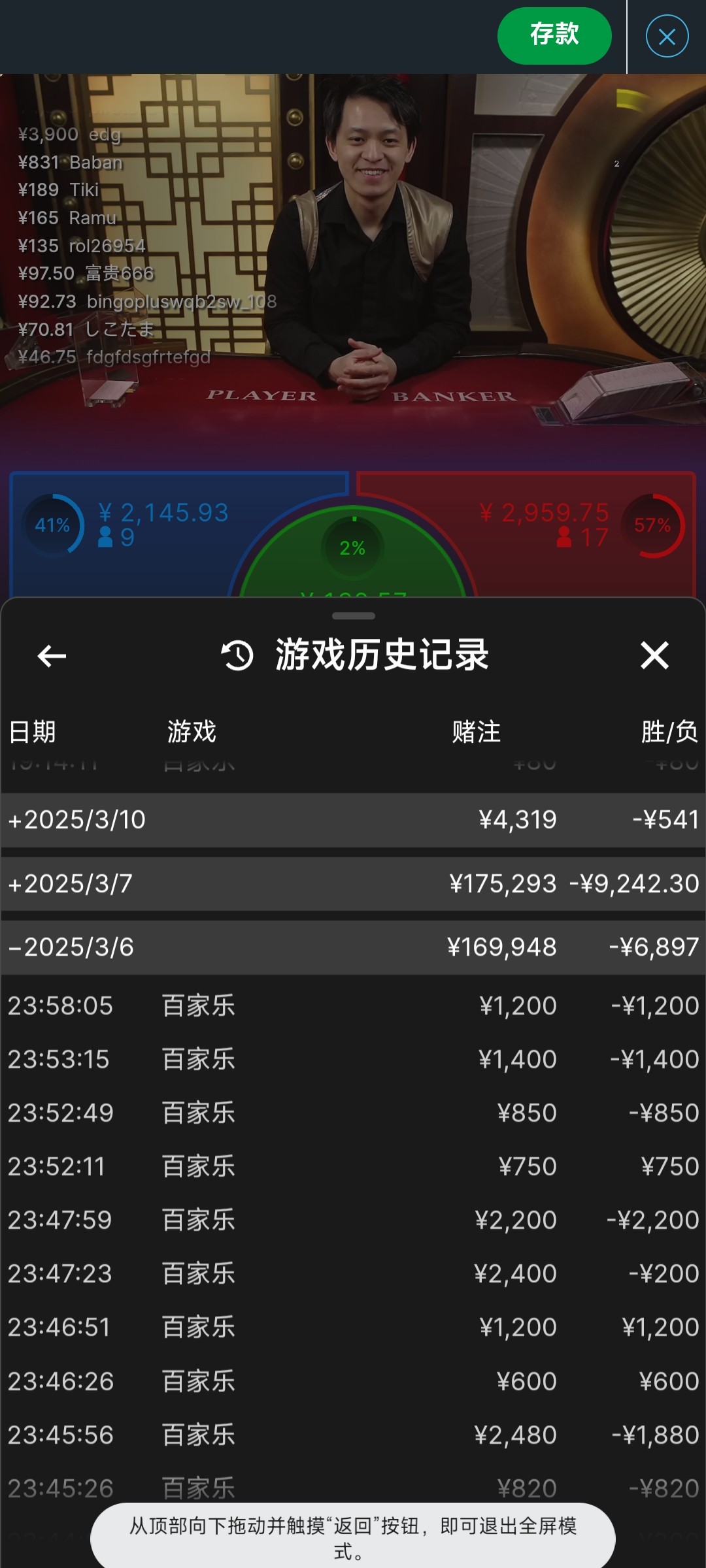Screen dimensions: 706x1568
Task: Expand the 2025/3/10 history group
Action: [353, 820]
